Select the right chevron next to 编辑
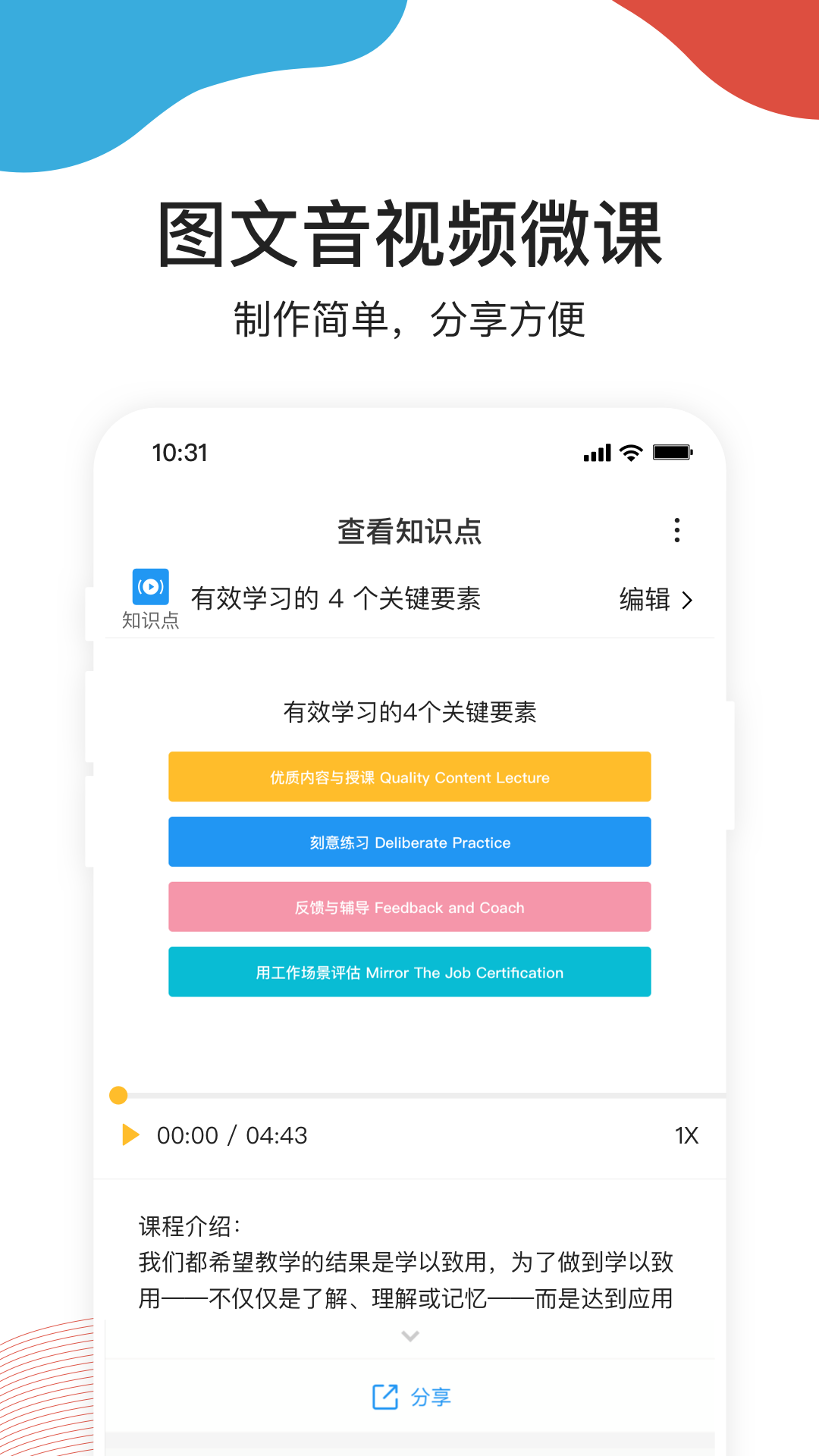This screenshot has height=1456, width=819. point(689,600)
